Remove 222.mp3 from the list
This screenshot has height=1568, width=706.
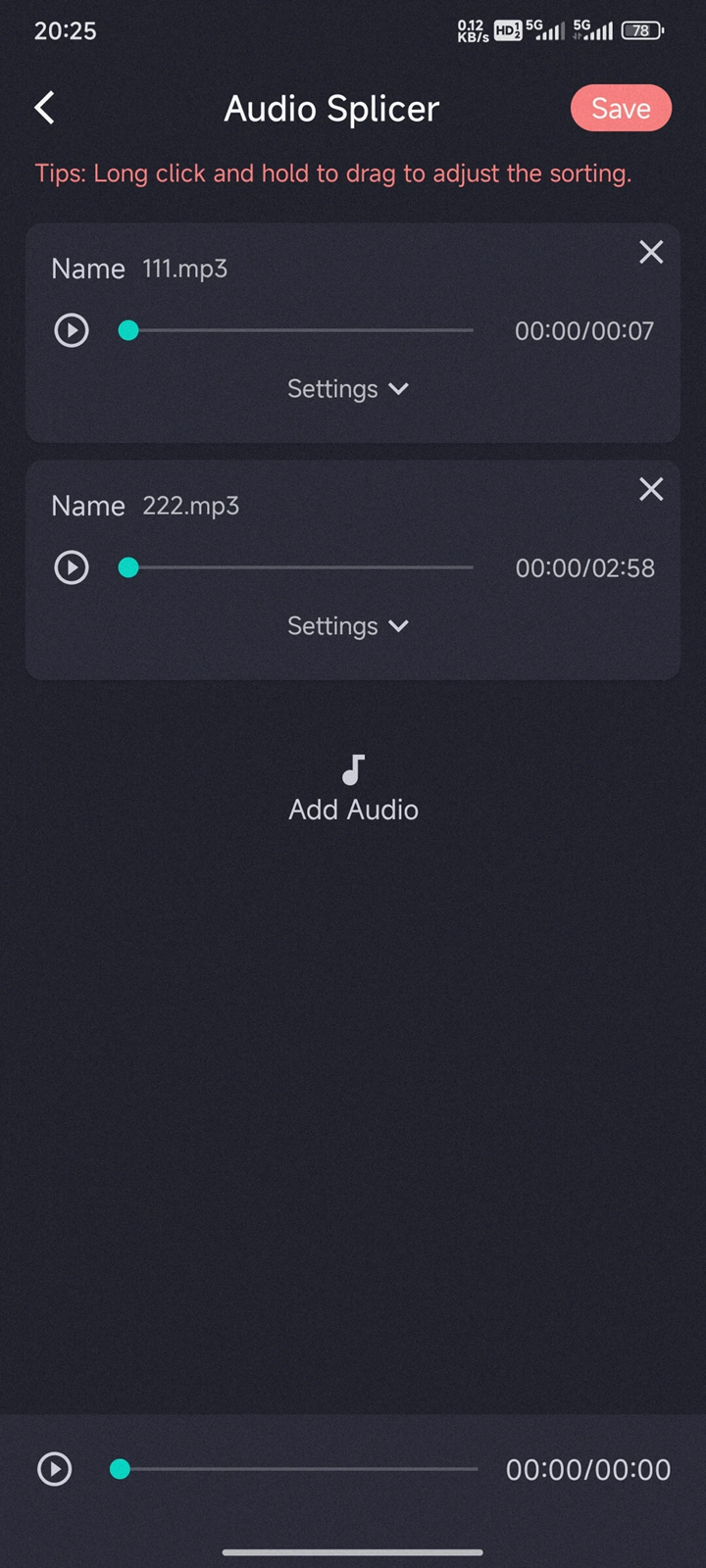[x=651, y=489]
